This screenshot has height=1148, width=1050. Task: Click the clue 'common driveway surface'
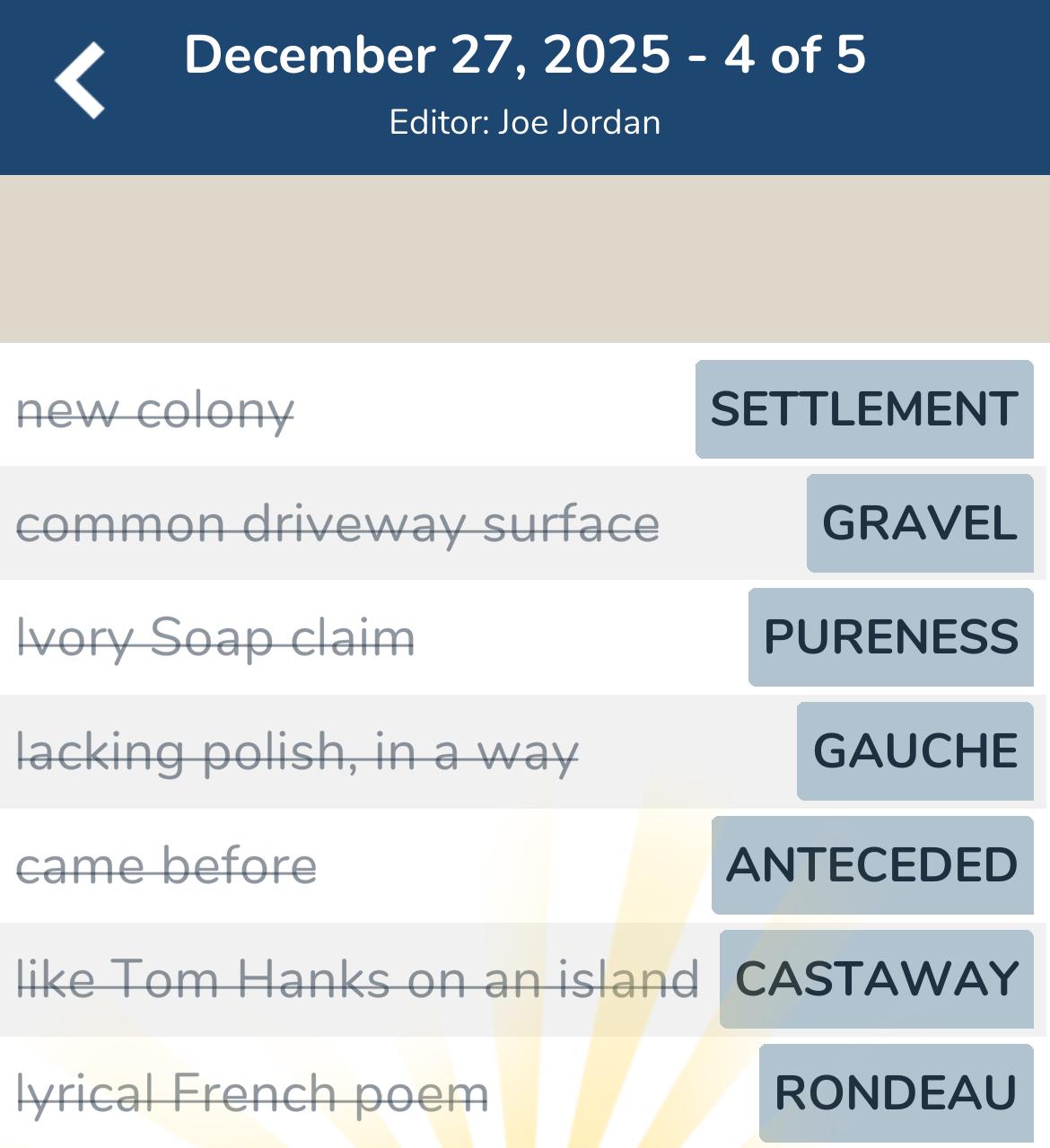tap(339, 525)
